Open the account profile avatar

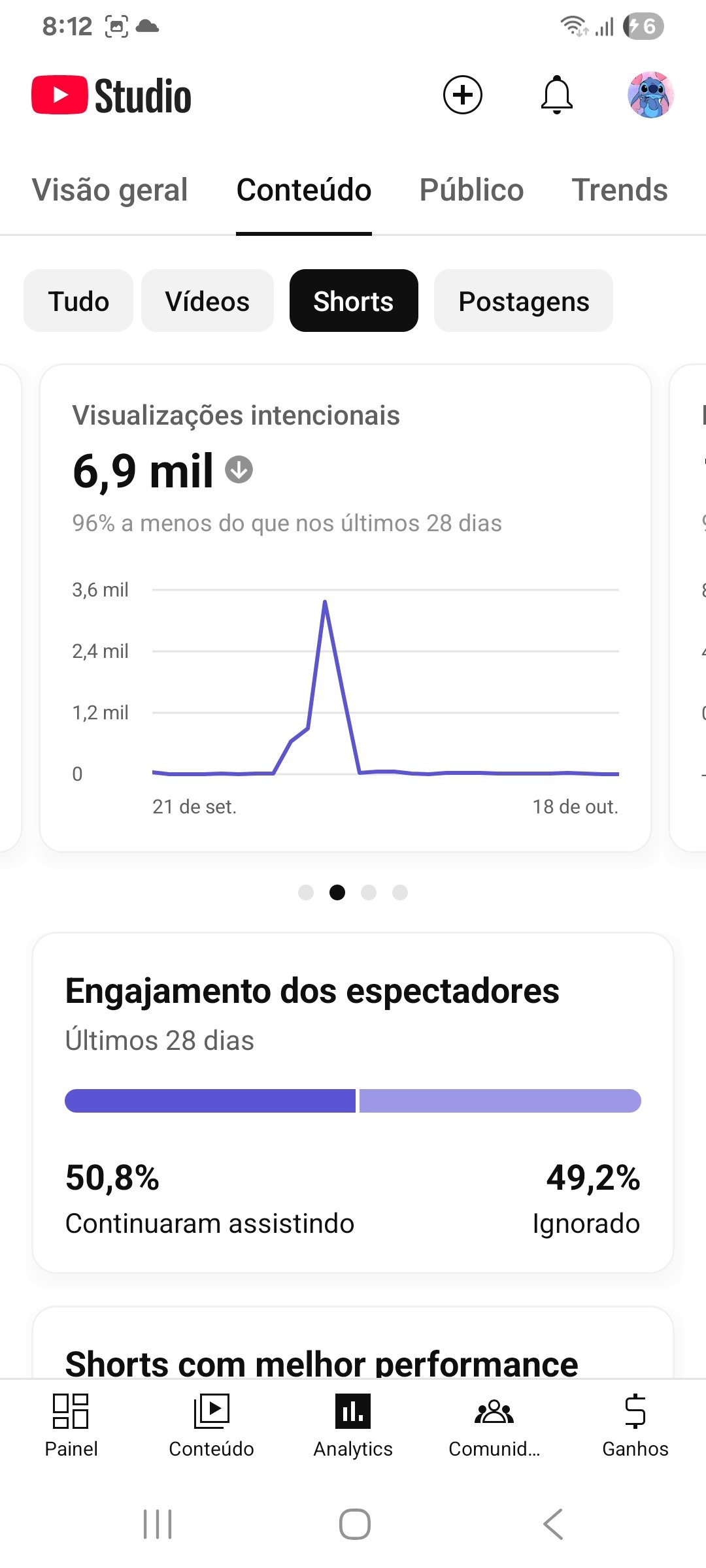click(650, 95)
